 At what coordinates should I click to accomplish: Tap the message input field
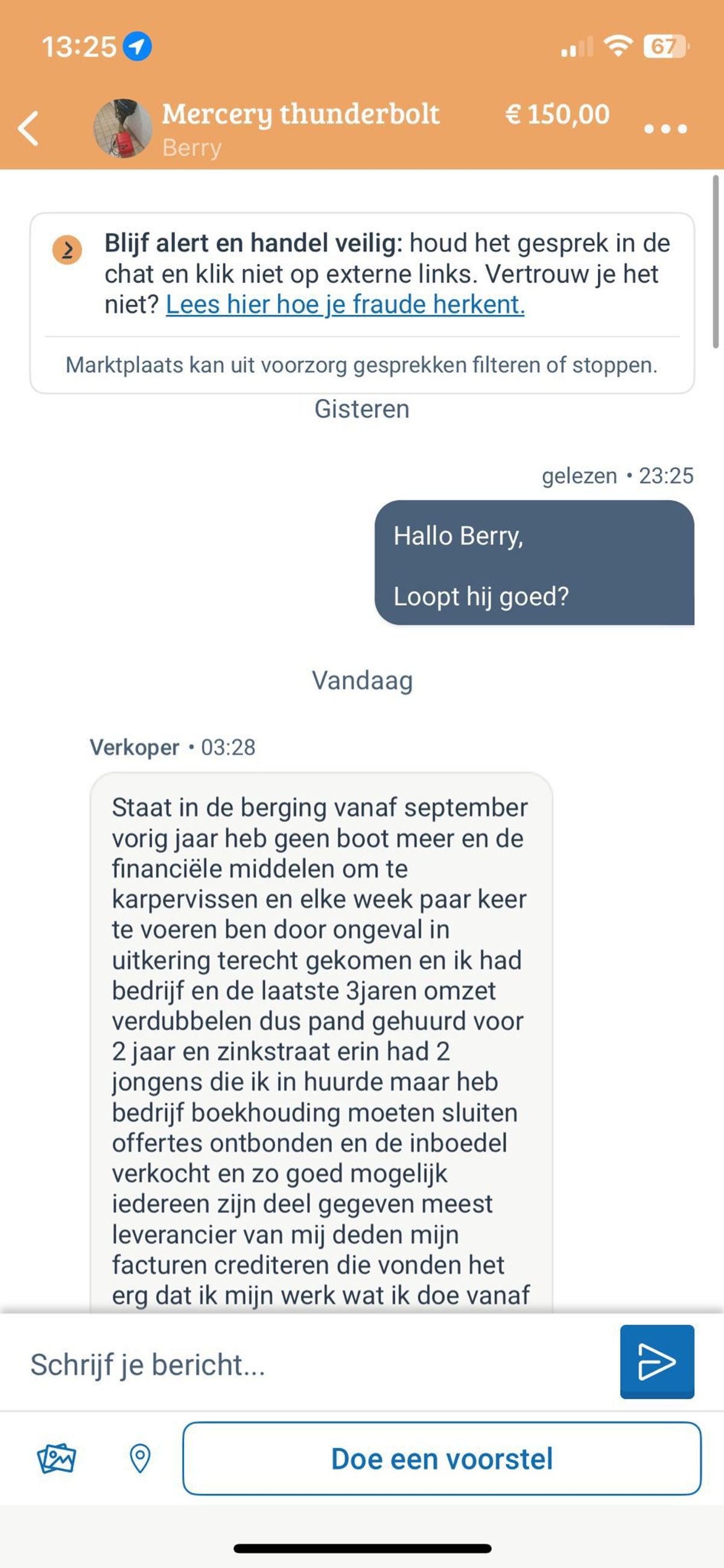coord(304,1364)
